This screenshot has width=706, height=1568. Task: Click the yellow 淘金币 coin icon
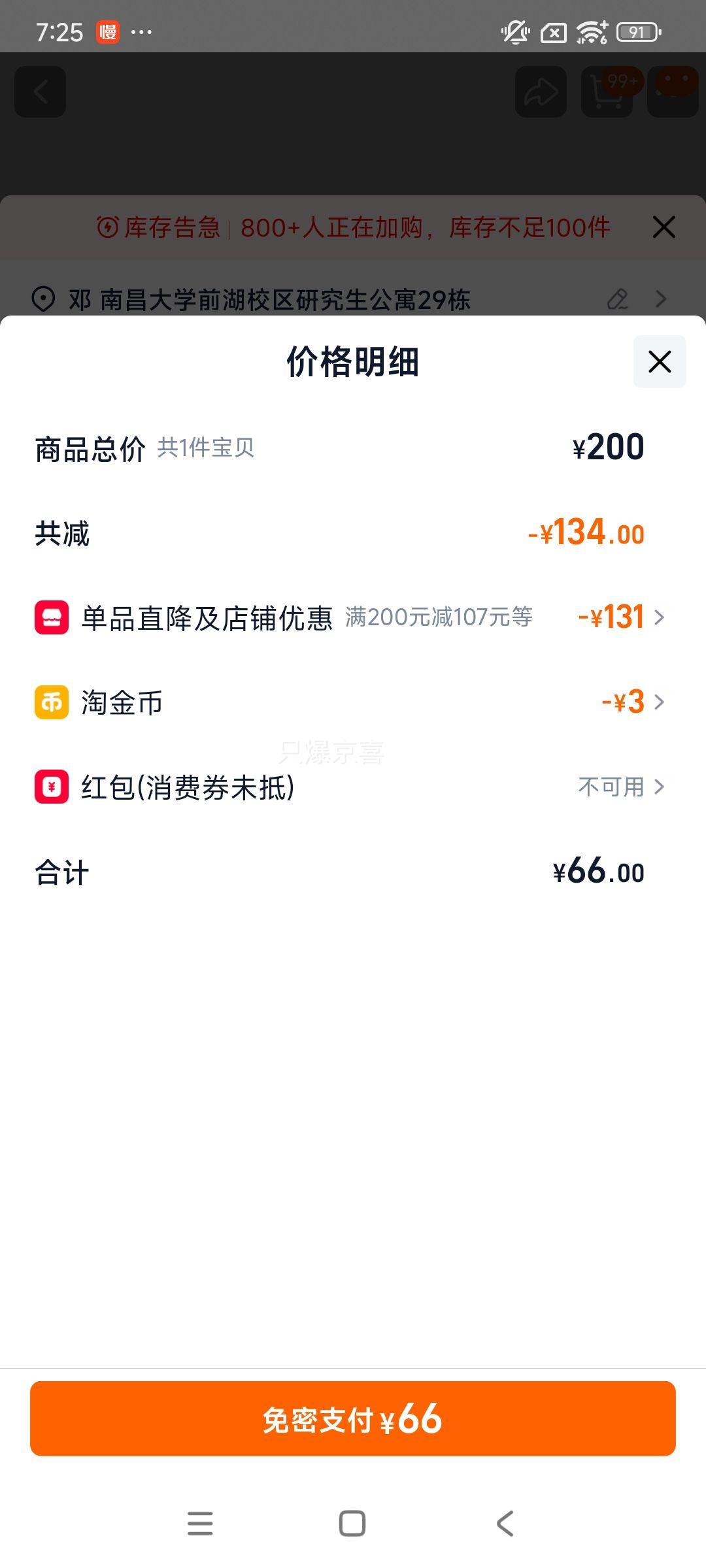(52, 702)
